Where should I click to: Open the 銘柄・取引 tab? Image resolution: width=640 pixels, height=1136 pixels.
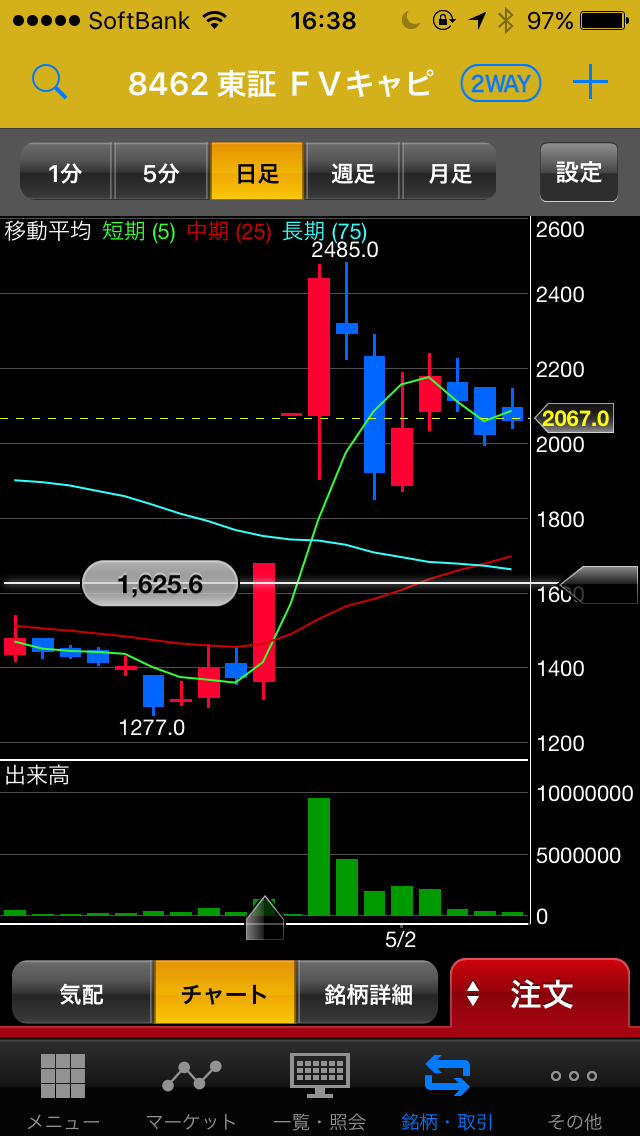tap(447, 1090)
